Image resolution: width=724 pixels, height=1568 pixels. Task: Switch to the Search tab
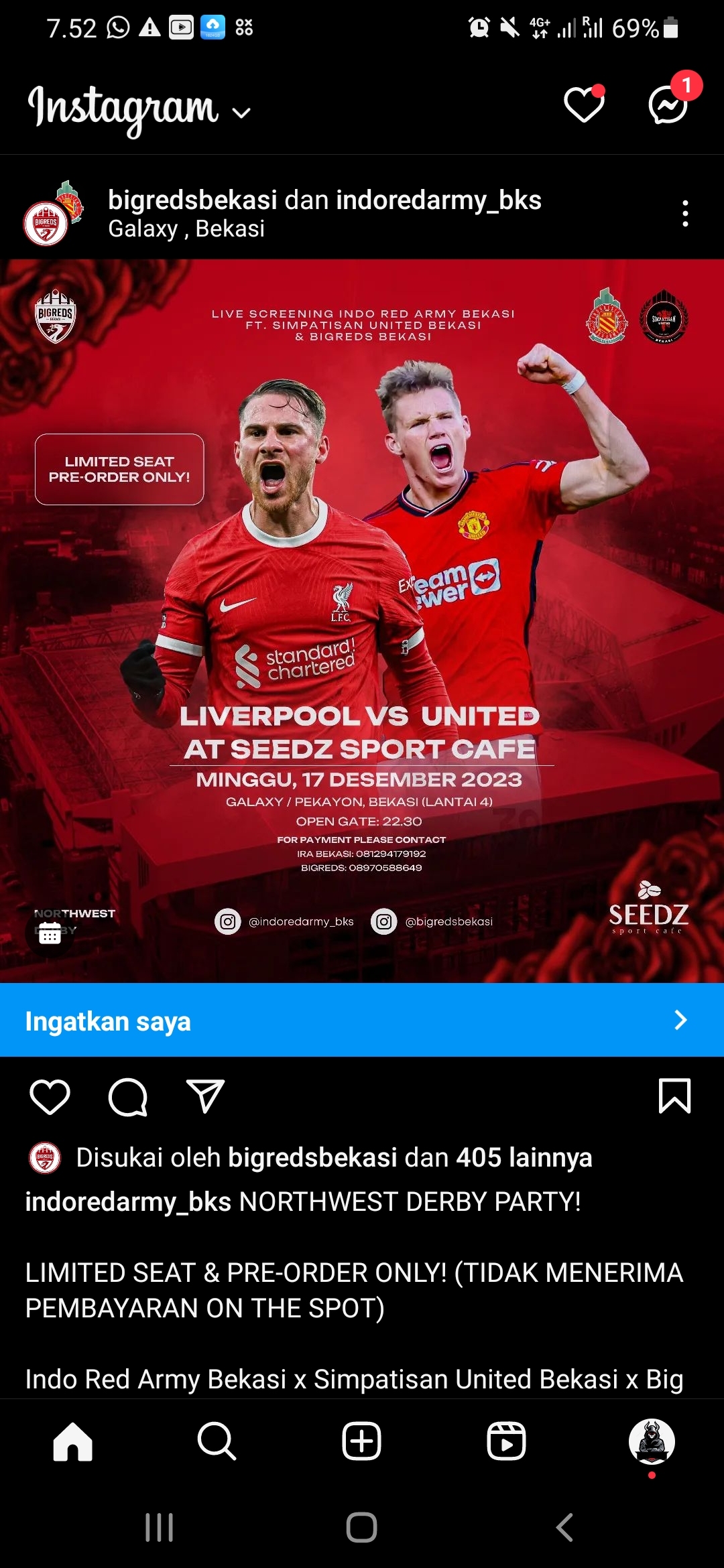tap(217, 1441)
